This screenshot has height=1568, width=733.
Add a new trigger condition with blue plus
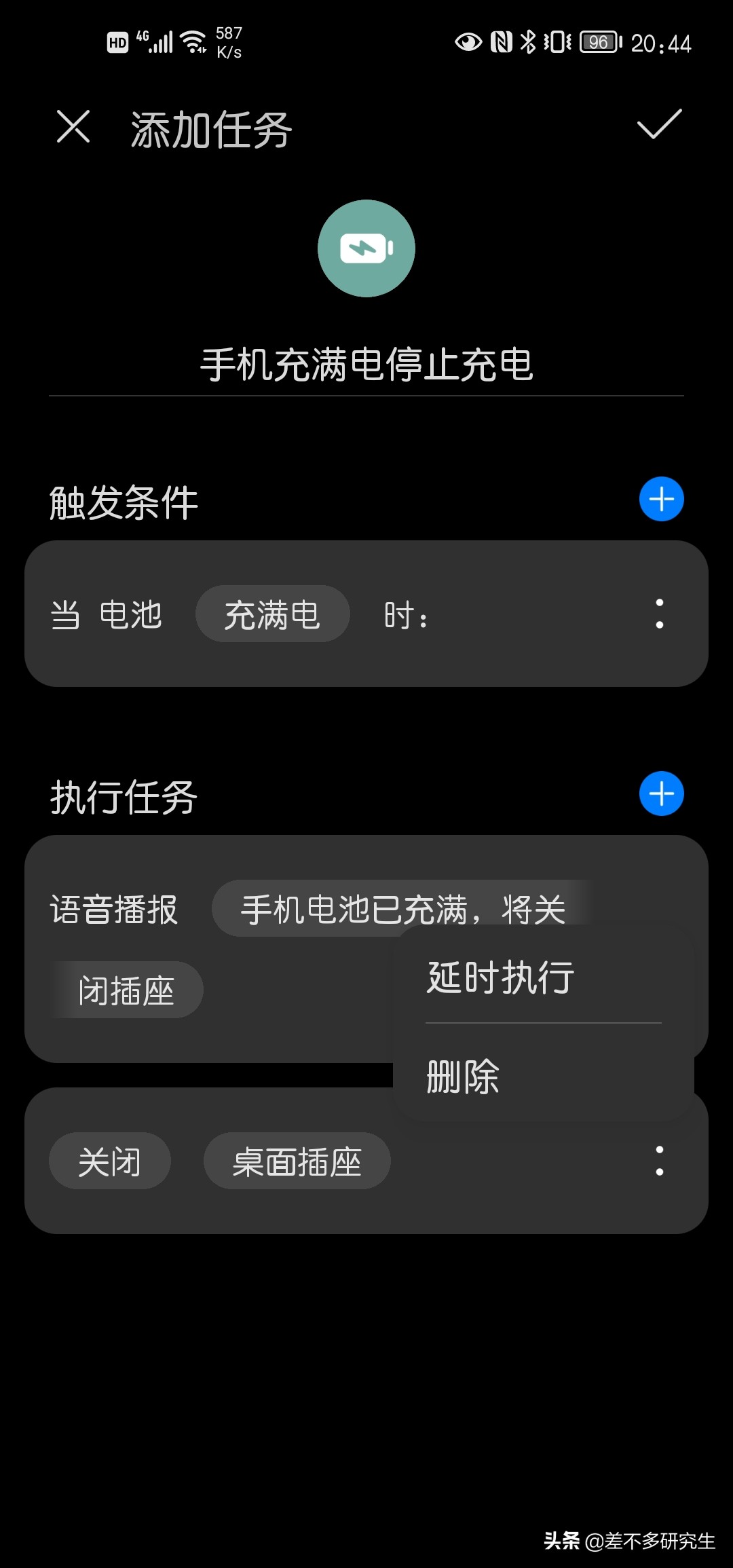(x=660, y=498)
